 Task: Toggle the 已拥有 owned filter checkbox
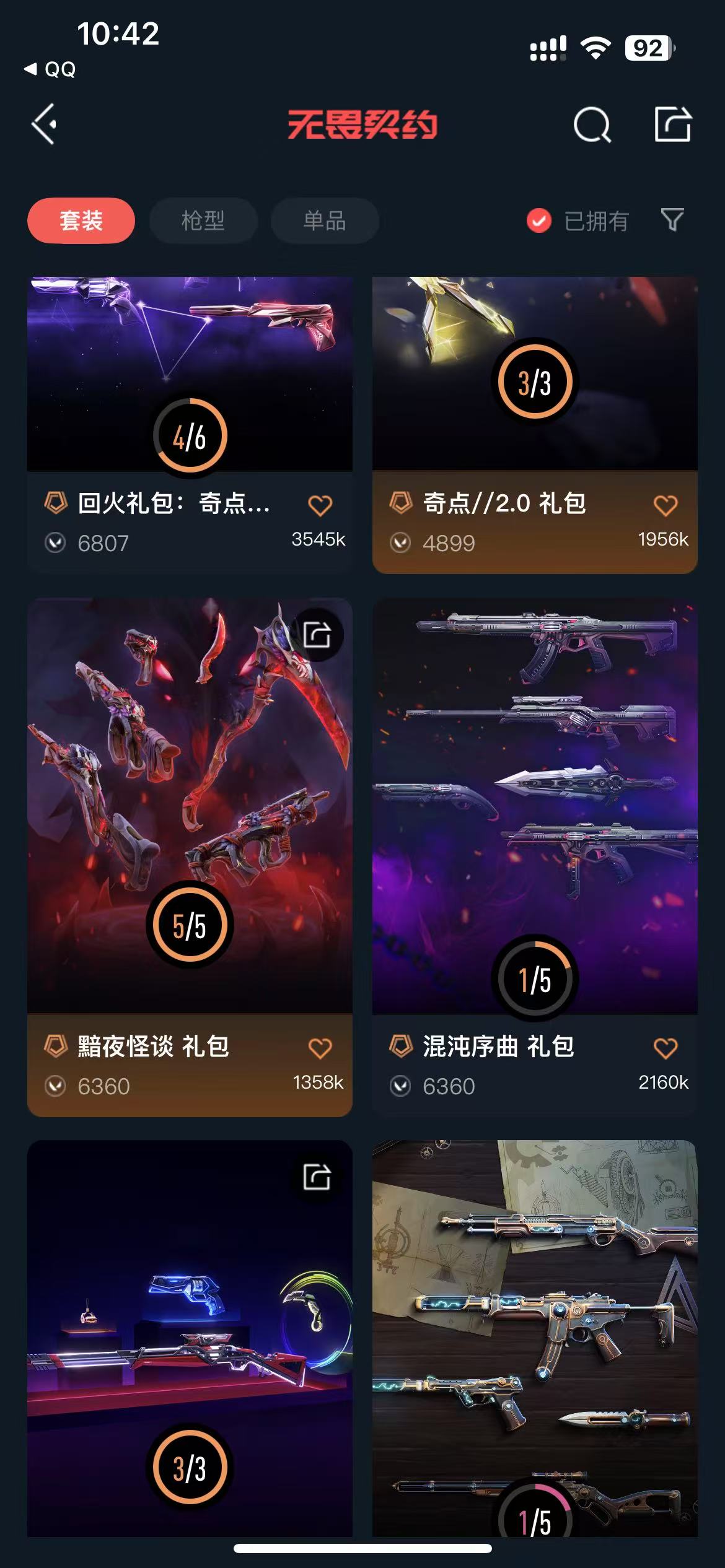click(539, 221)
